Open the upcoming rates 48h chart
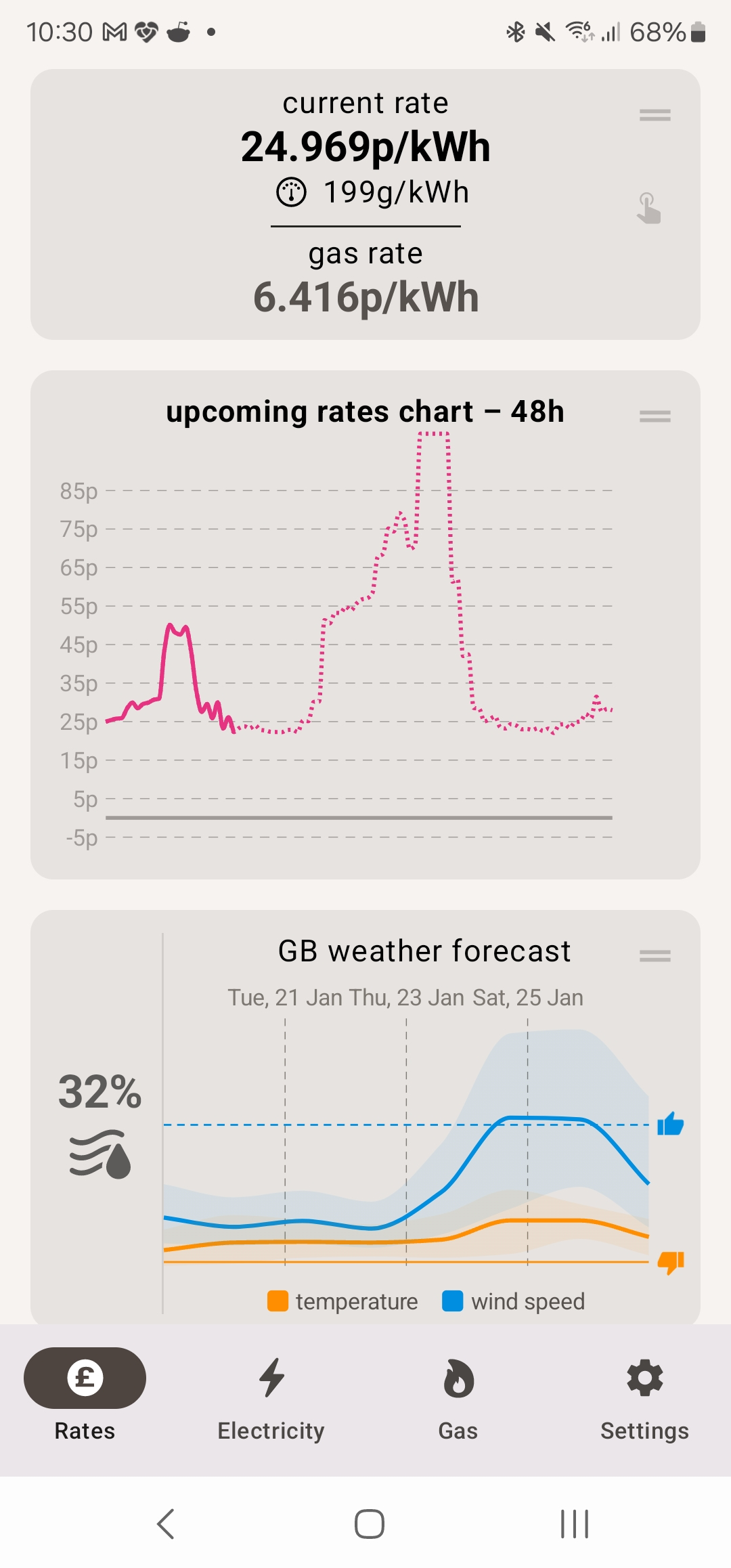The image size is (731, 1568). (365, 625)
